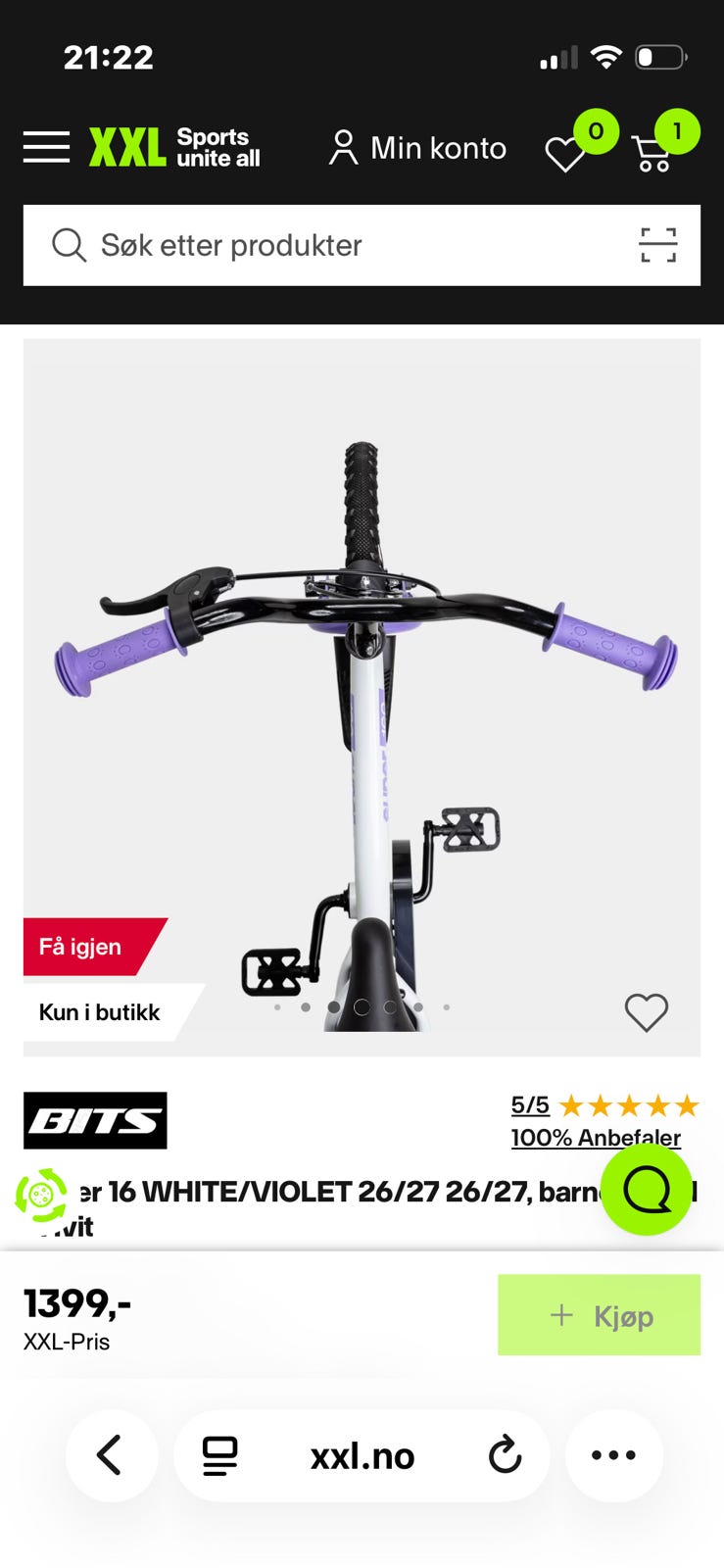The image size is (724, 1568).
Task: Add this bike to favorites
Action: 647,1012
